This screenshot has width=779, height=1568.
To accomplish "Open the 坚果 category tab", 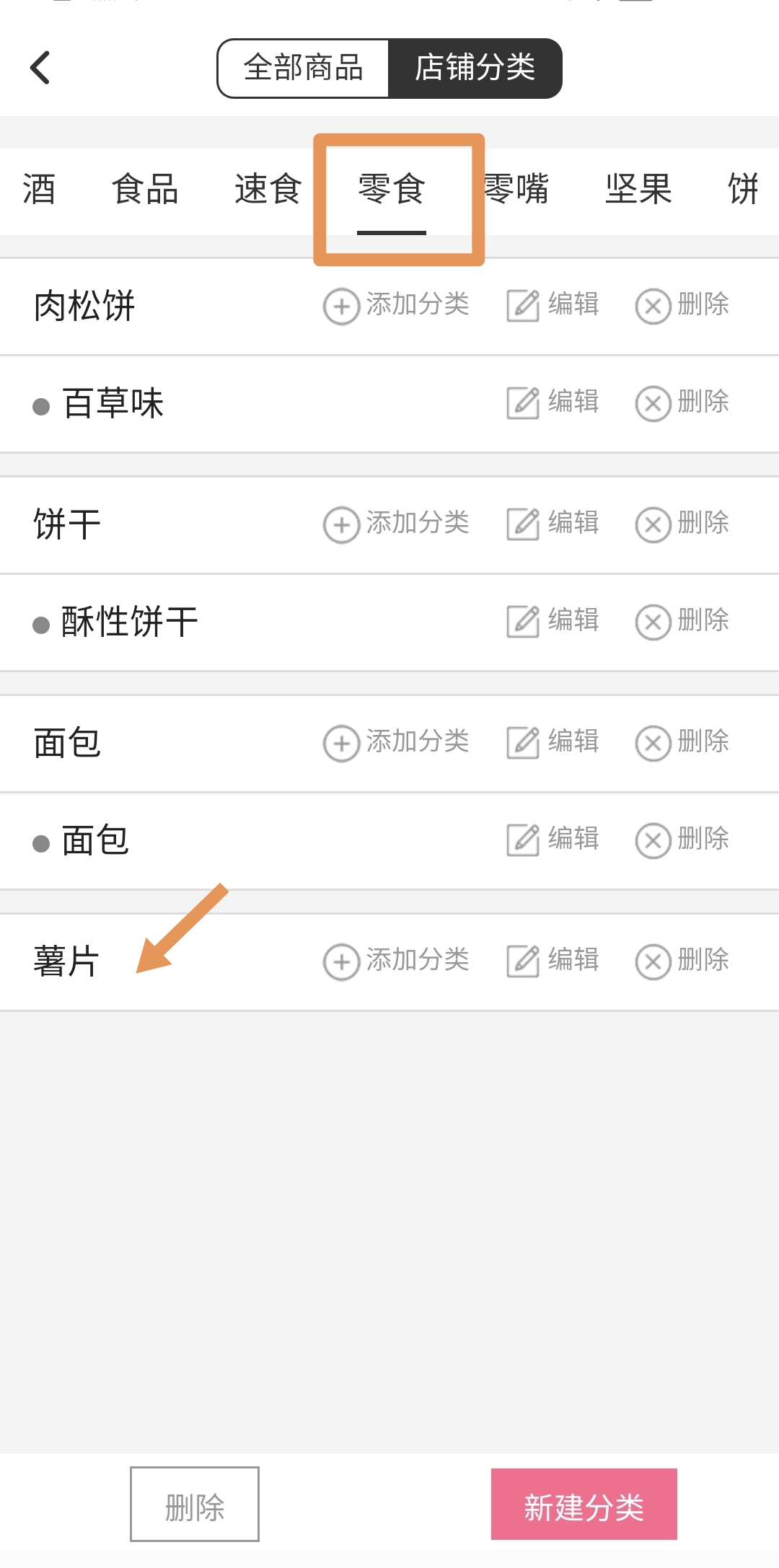I will [638, 190].
